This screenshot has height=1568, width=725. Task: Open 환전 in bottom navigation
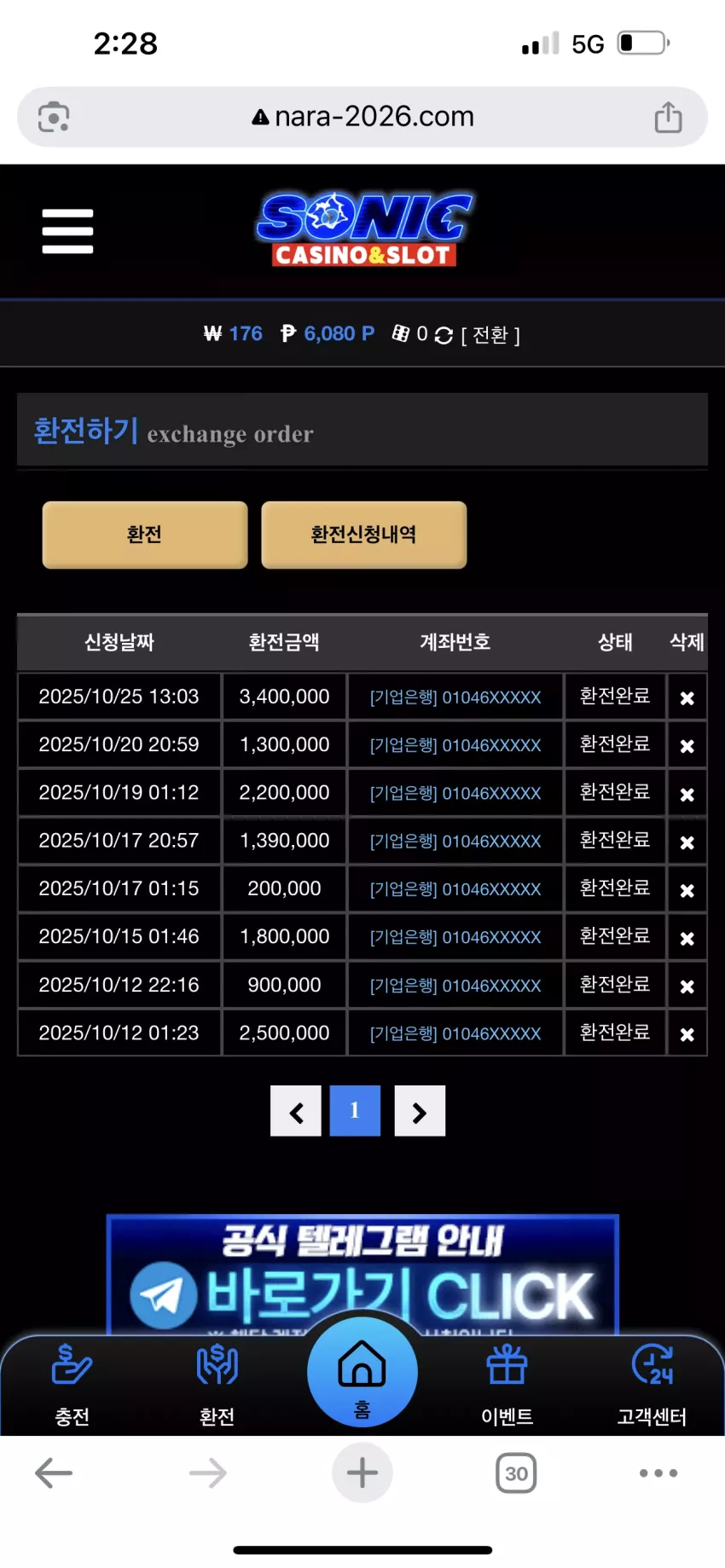217,1386
